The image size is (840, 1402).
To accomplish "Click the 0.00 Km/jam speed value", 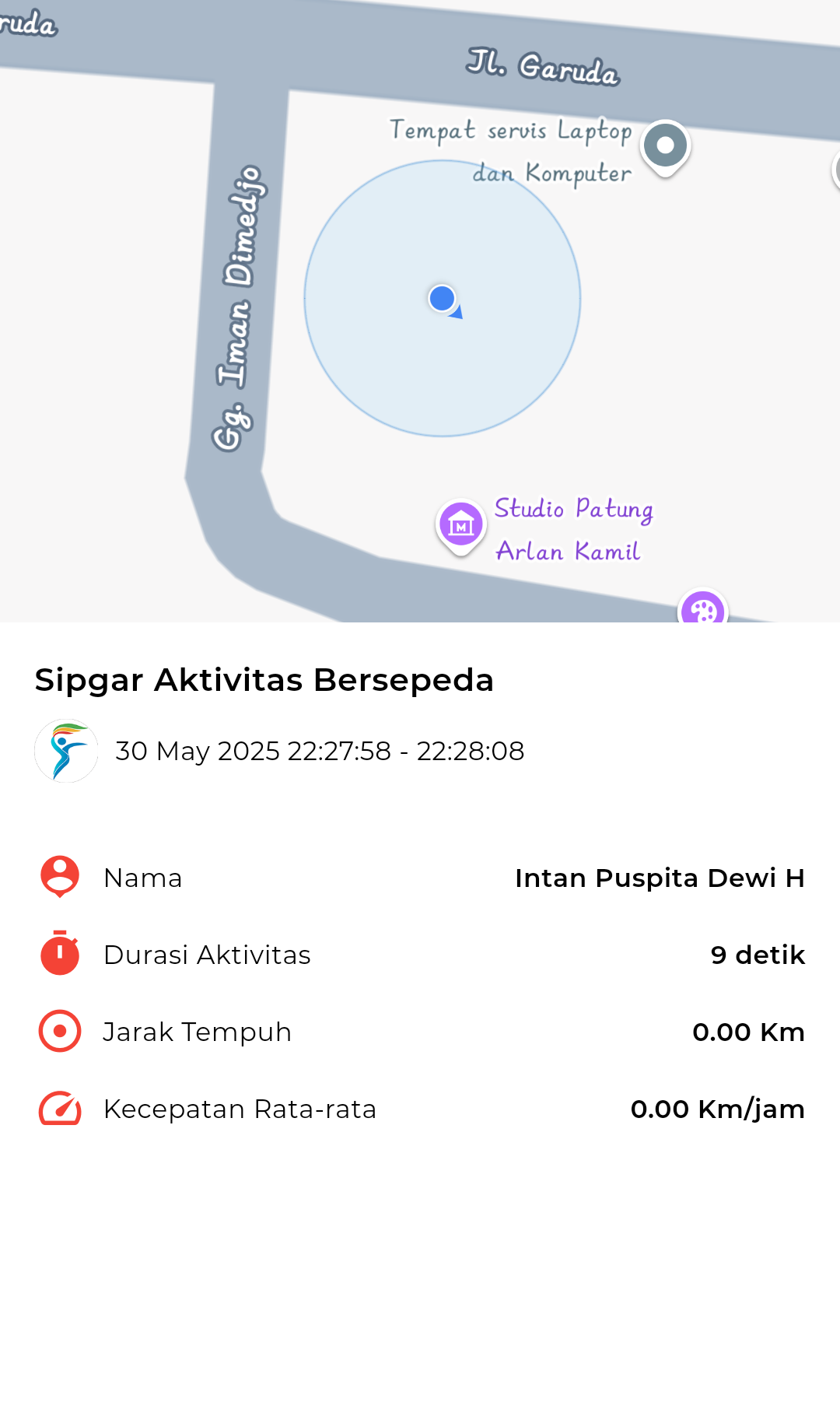I will [x=718, y=1108].
